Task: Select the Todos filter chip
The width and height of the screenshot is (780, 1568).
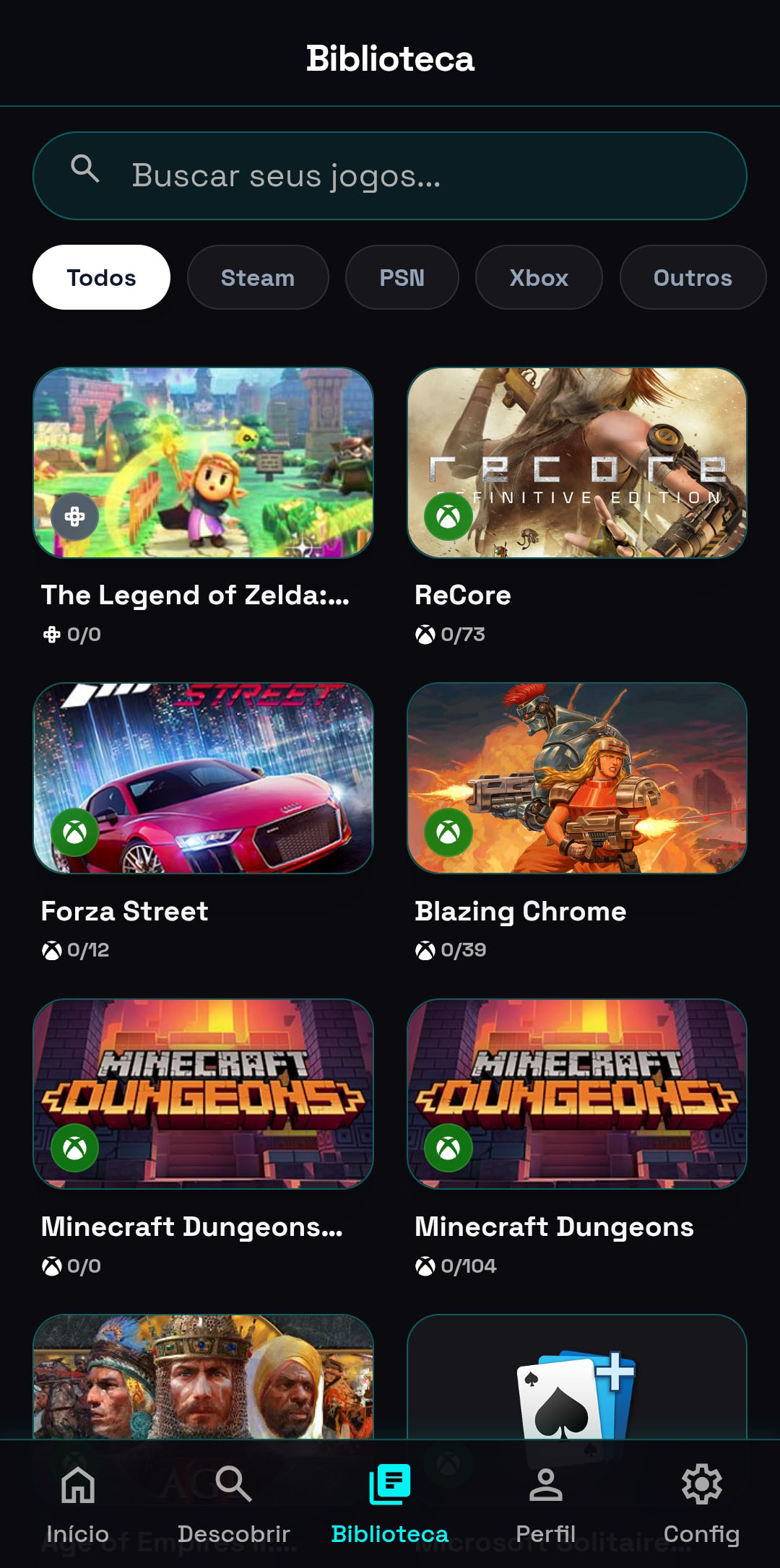Action: coord(101,277)
